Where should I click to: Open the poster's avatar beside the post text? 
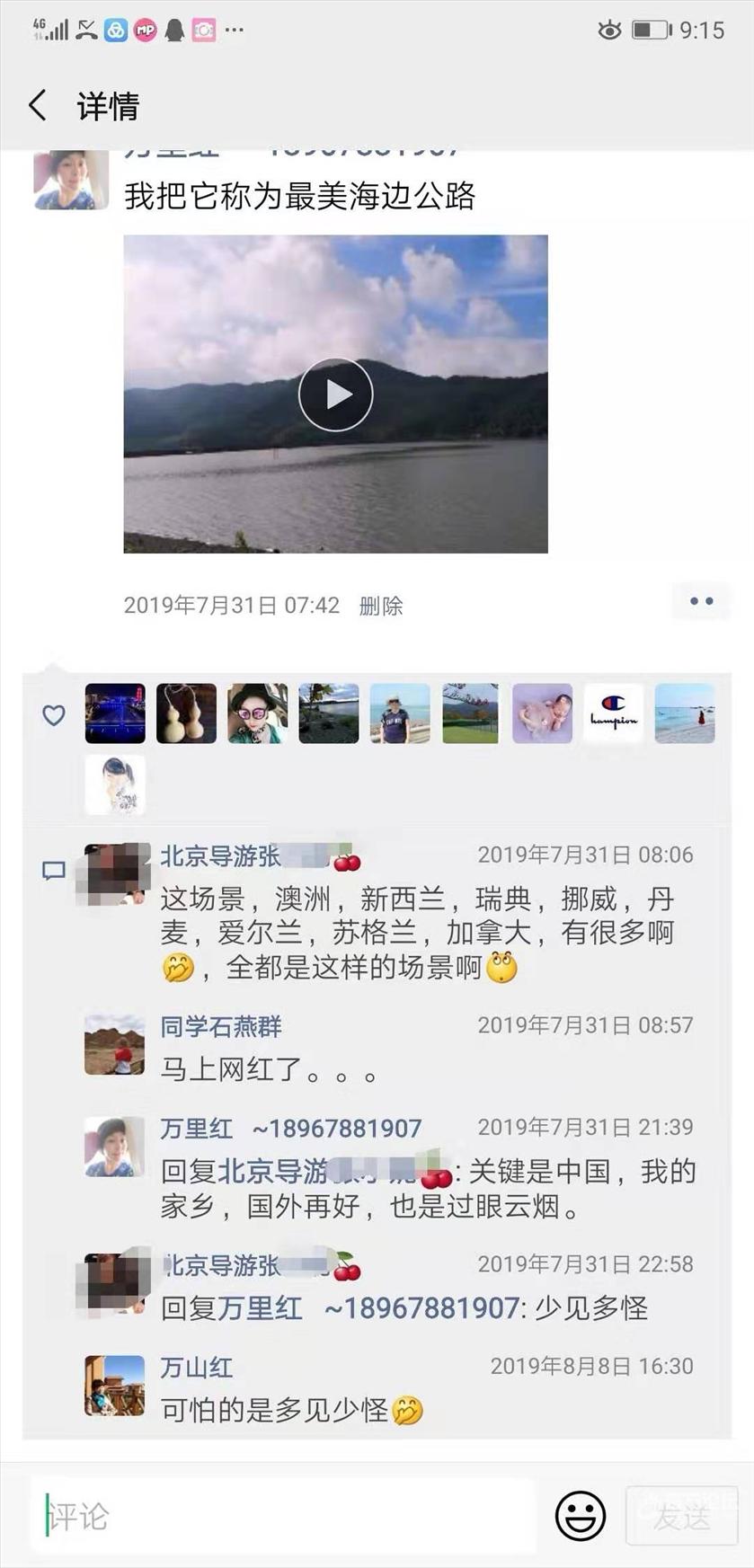click(65, 181)
